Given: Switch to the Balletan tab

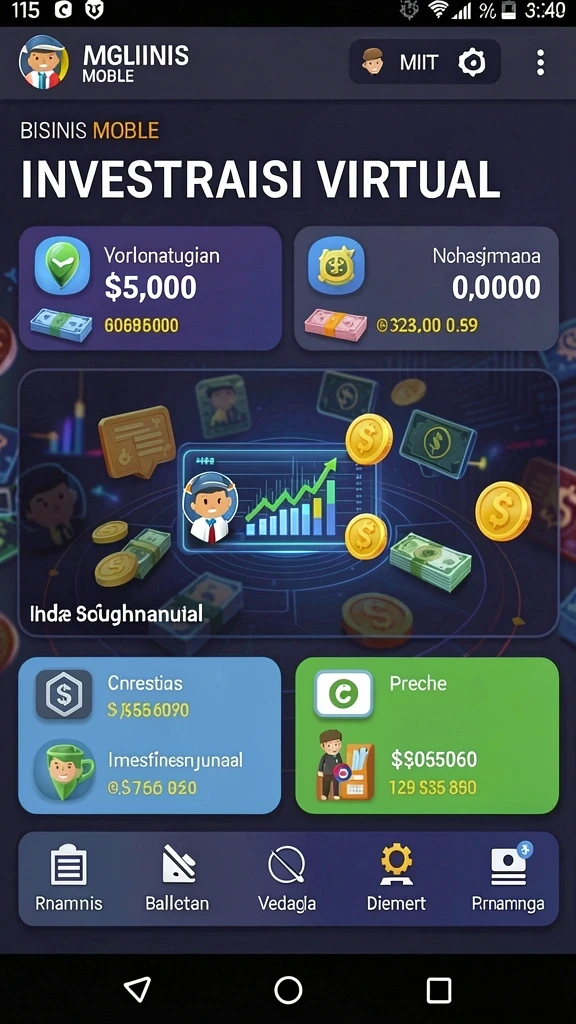Looking at the screenshot, I should click(x=177, y=878).
